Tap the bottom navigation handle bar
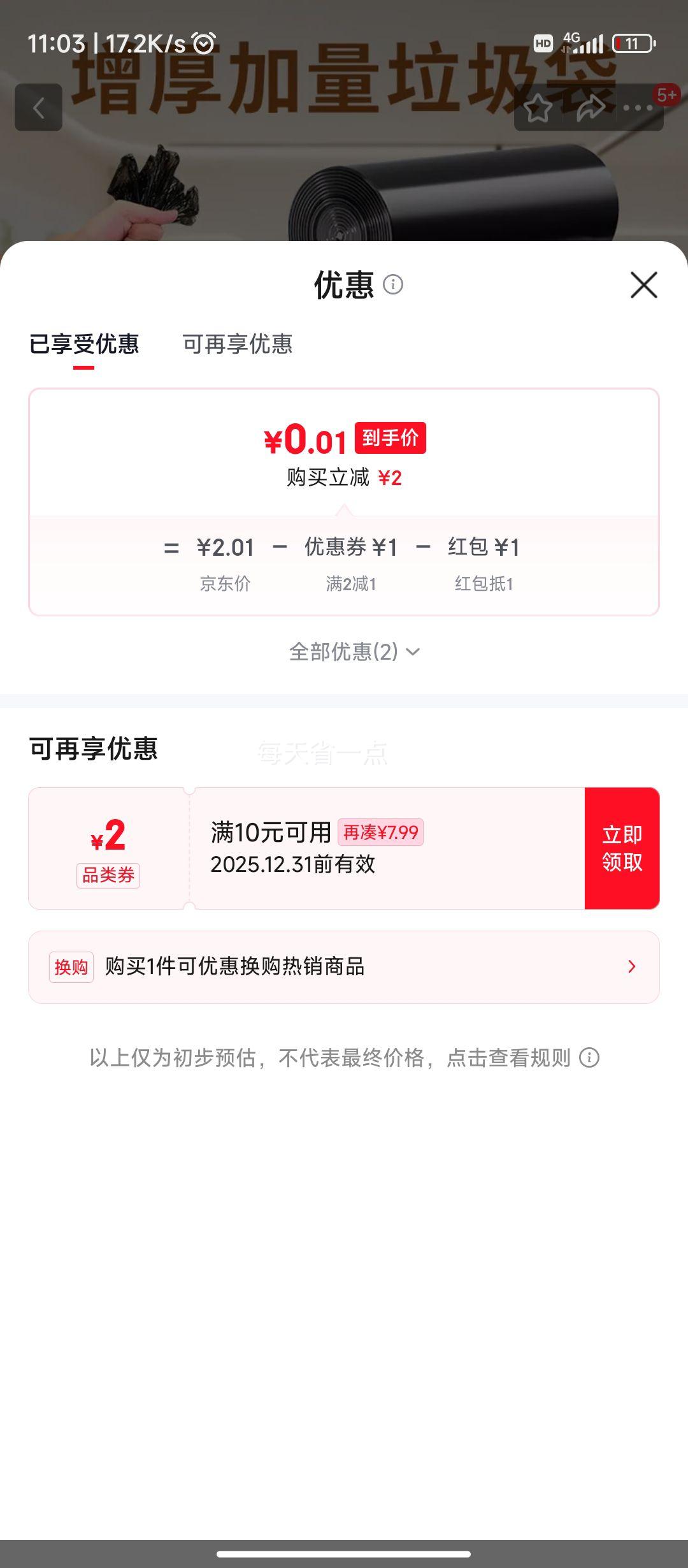This screenshot has width=688, height=1568. point(344,1552)
